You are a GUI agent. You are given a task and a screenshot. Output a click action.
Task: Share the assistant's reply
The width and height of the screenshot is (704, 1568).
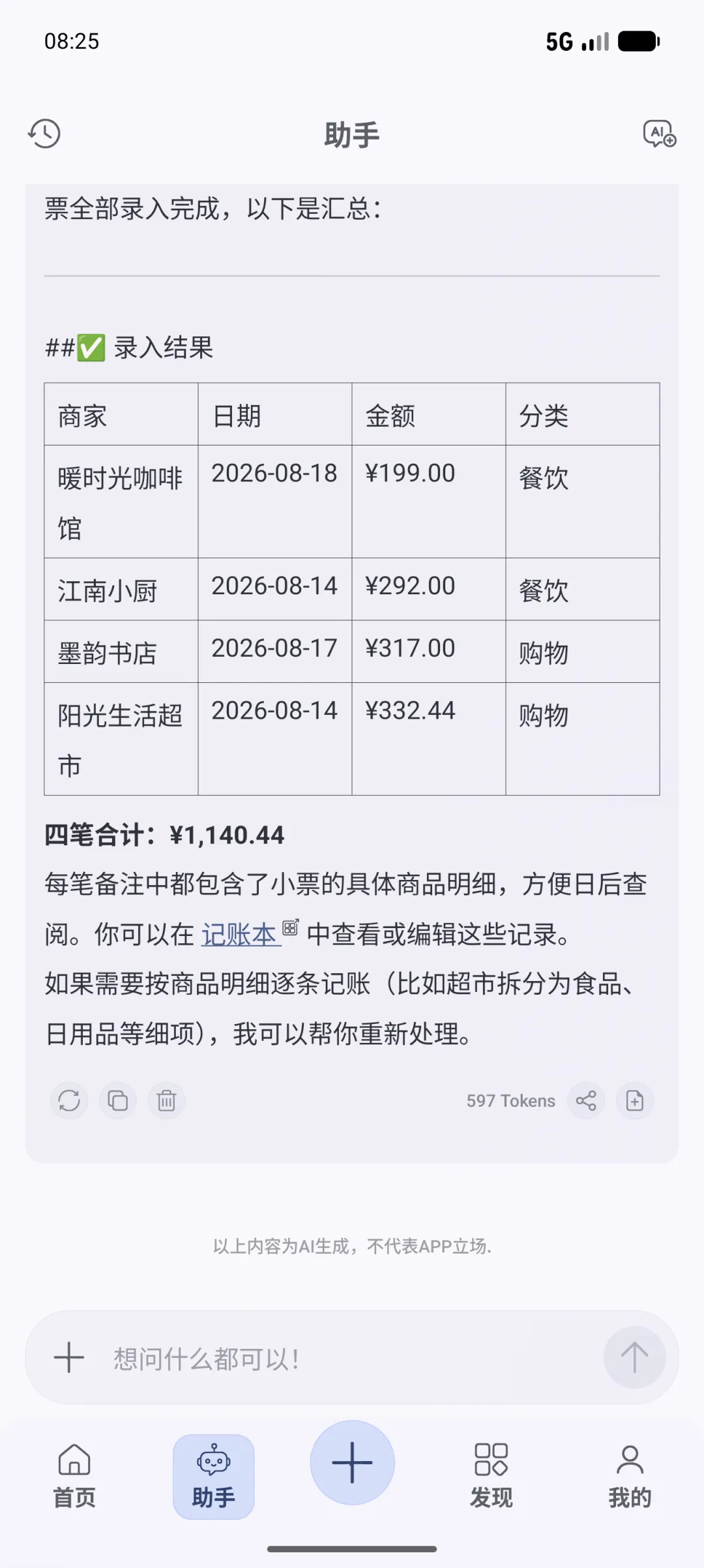click(586, 1101)
